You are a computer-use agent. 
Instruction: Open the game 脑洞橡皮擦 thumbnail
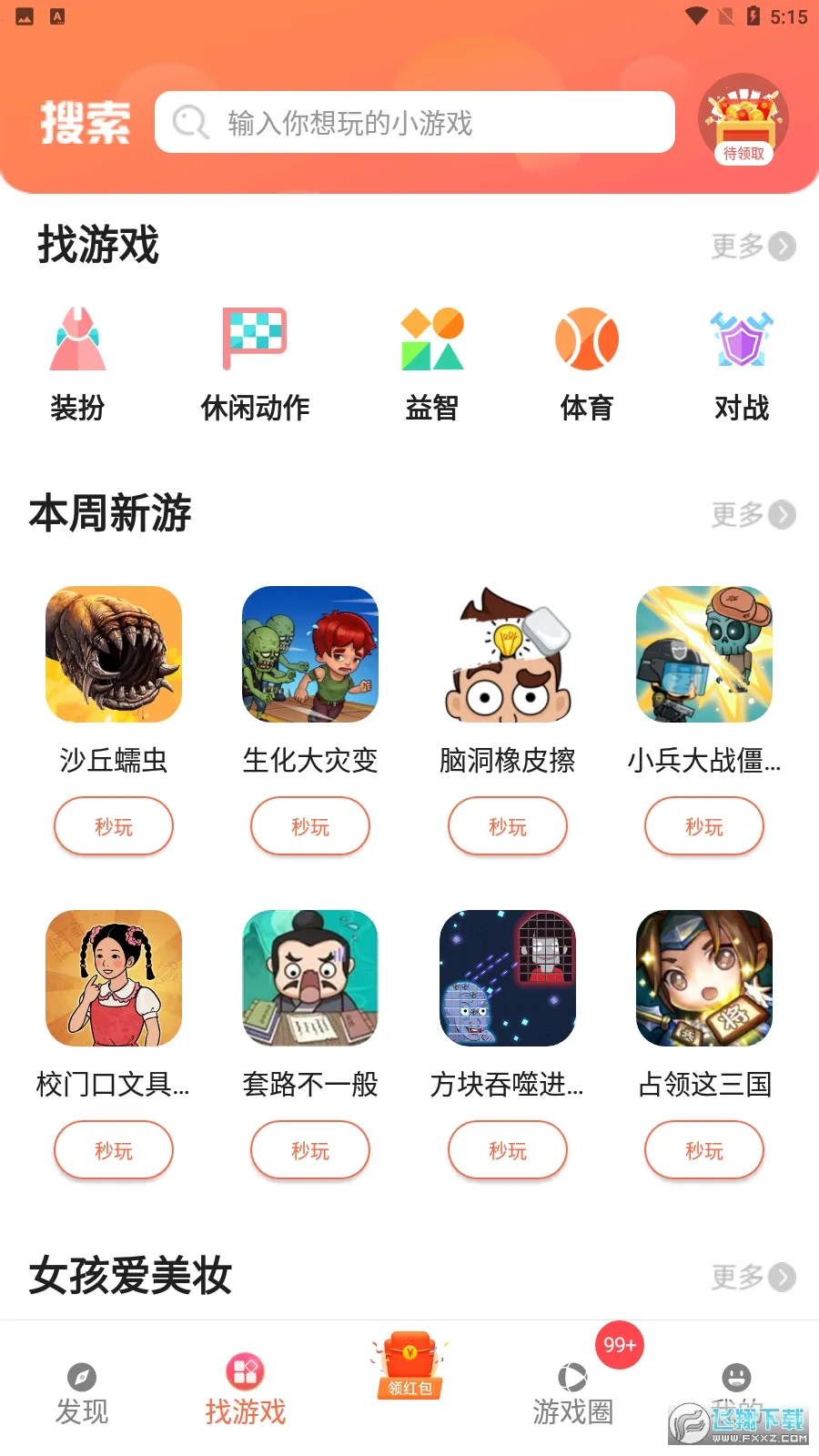pyautogui.click(x=507, y=653)
